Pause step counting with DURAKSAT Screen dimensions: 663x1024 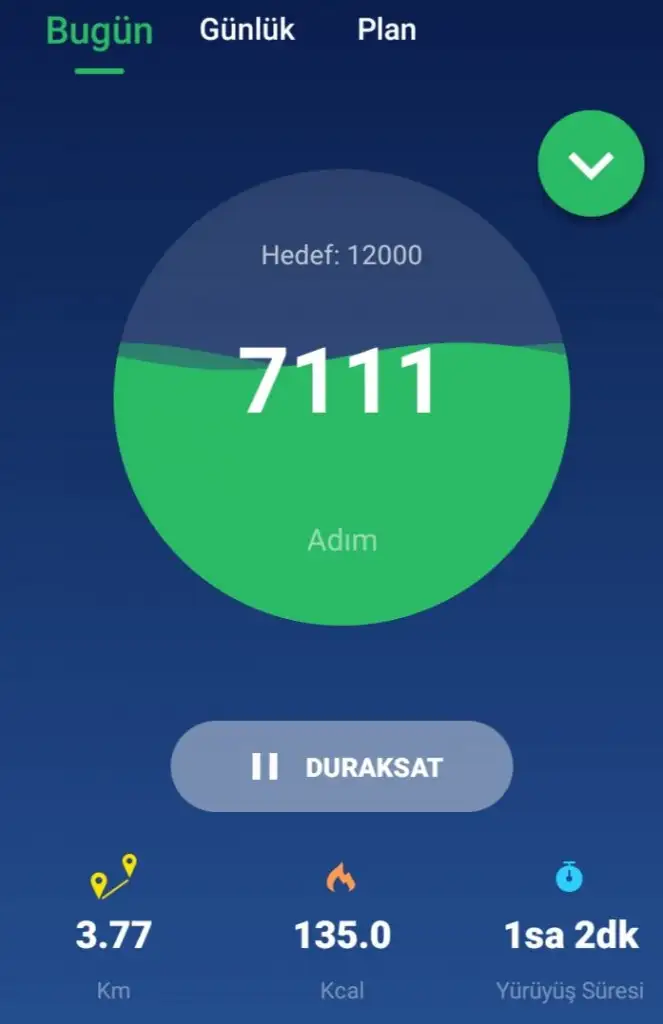click(342, 767)
